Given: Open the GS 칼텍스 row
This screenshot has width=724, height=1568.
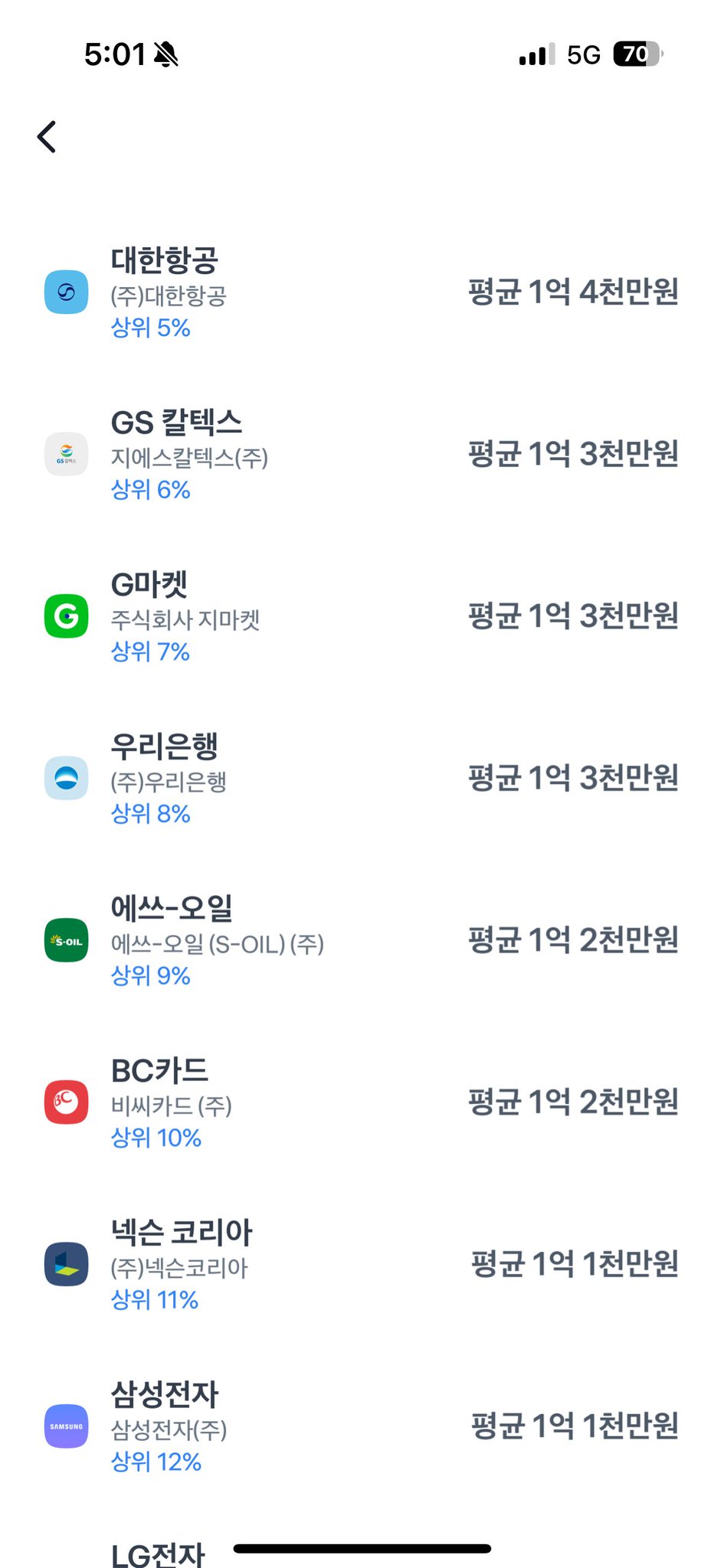Looking at the screenshot, I should pyautogui.click(x=362, y=454).
